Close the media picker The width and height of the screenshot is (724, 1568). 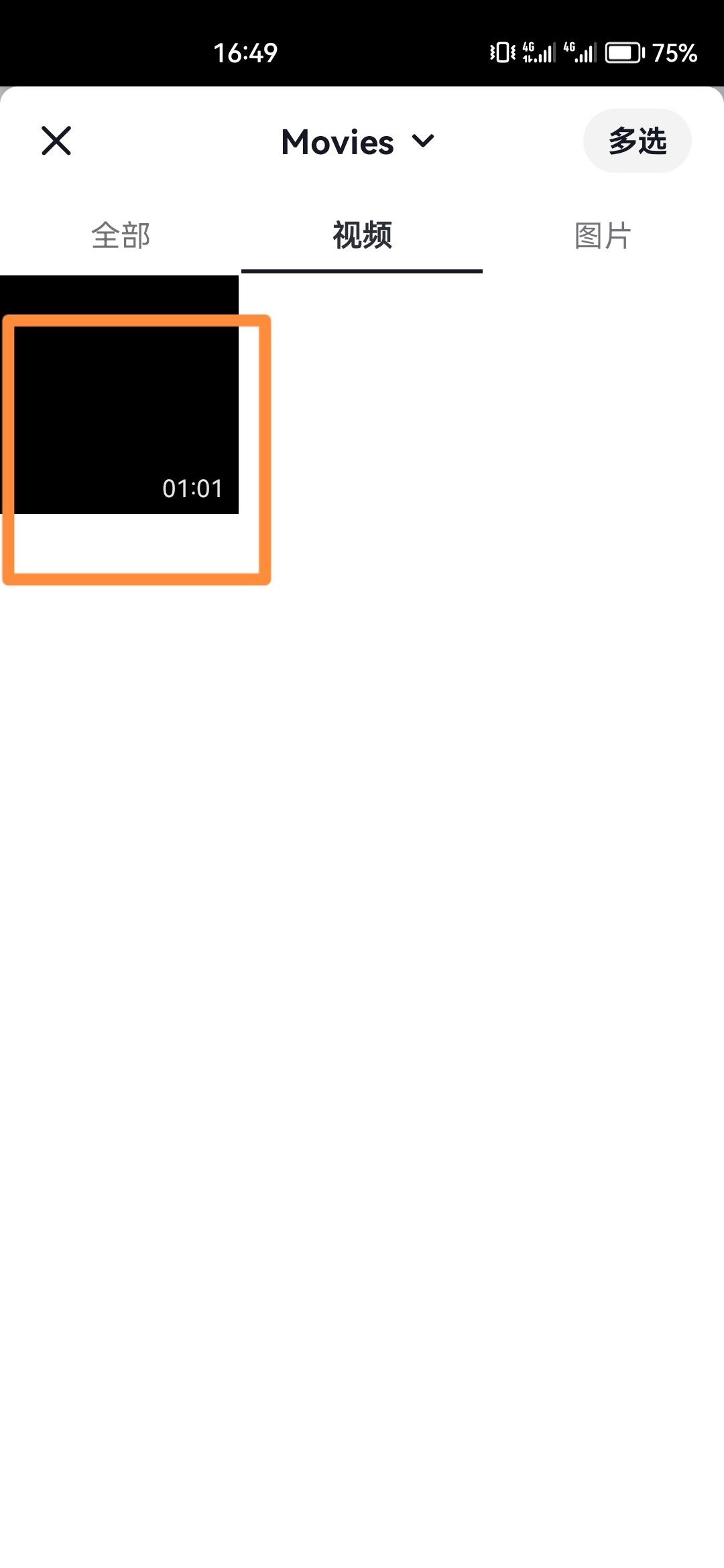[x=56, y=141]
